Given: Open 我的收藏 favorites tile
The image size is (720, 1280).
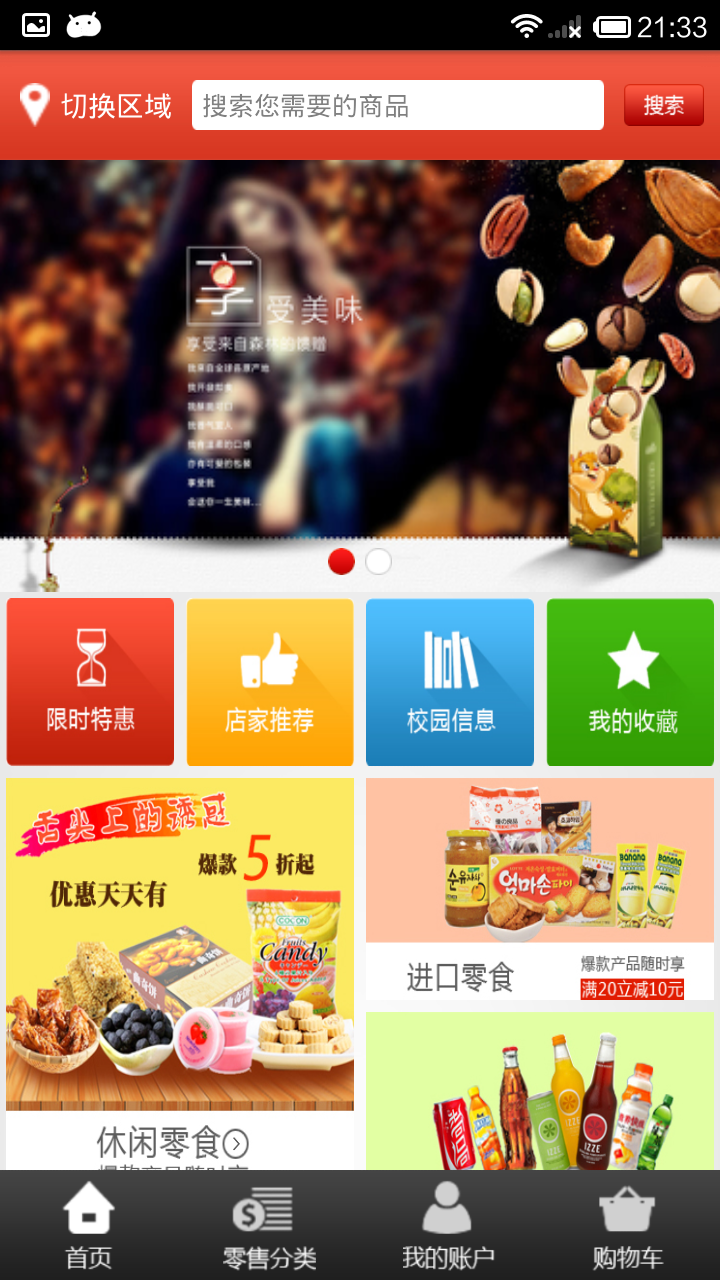Looking at the screenshot, I should (630, 682).
